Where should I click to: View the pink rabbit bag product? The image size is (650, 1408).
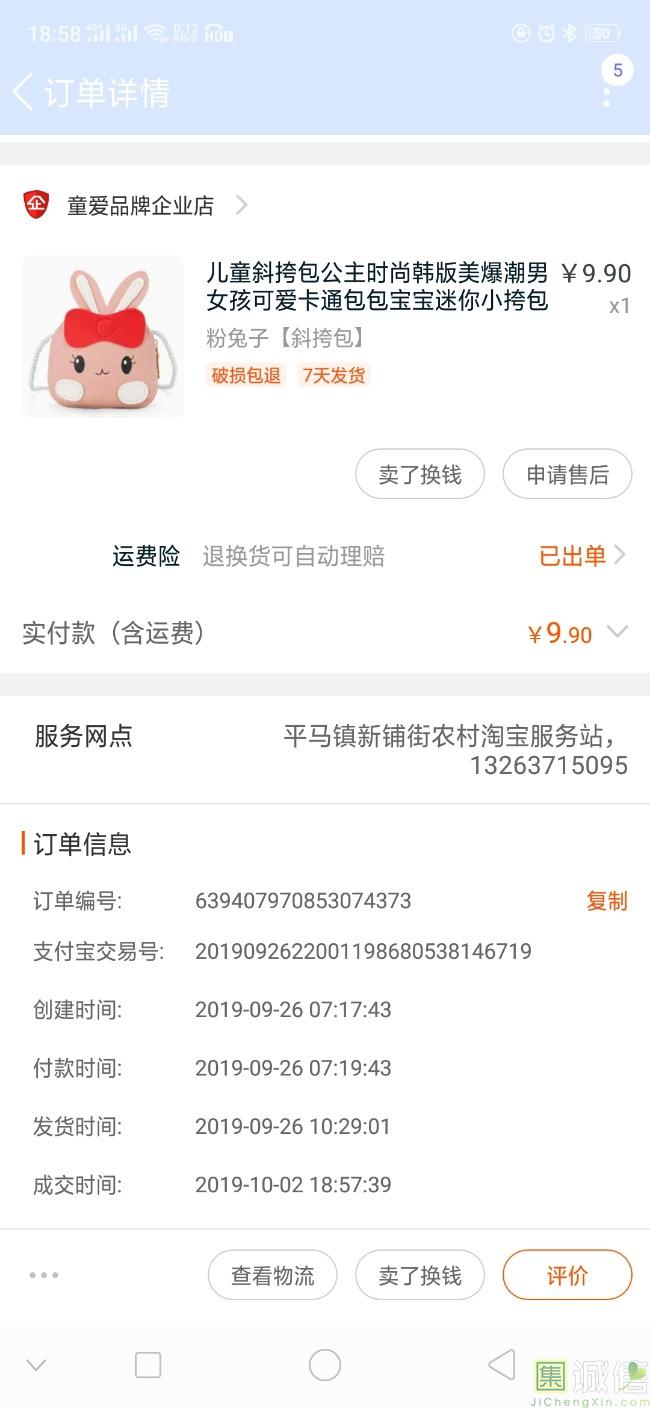[103, 336]
